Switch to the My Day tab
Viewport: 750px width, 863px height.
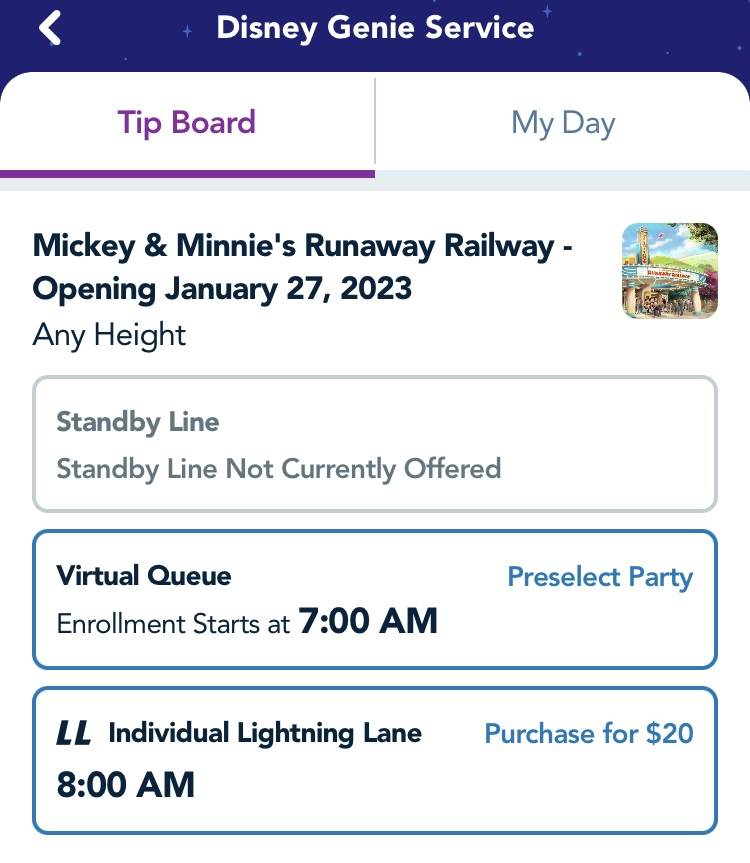[562, 124]
